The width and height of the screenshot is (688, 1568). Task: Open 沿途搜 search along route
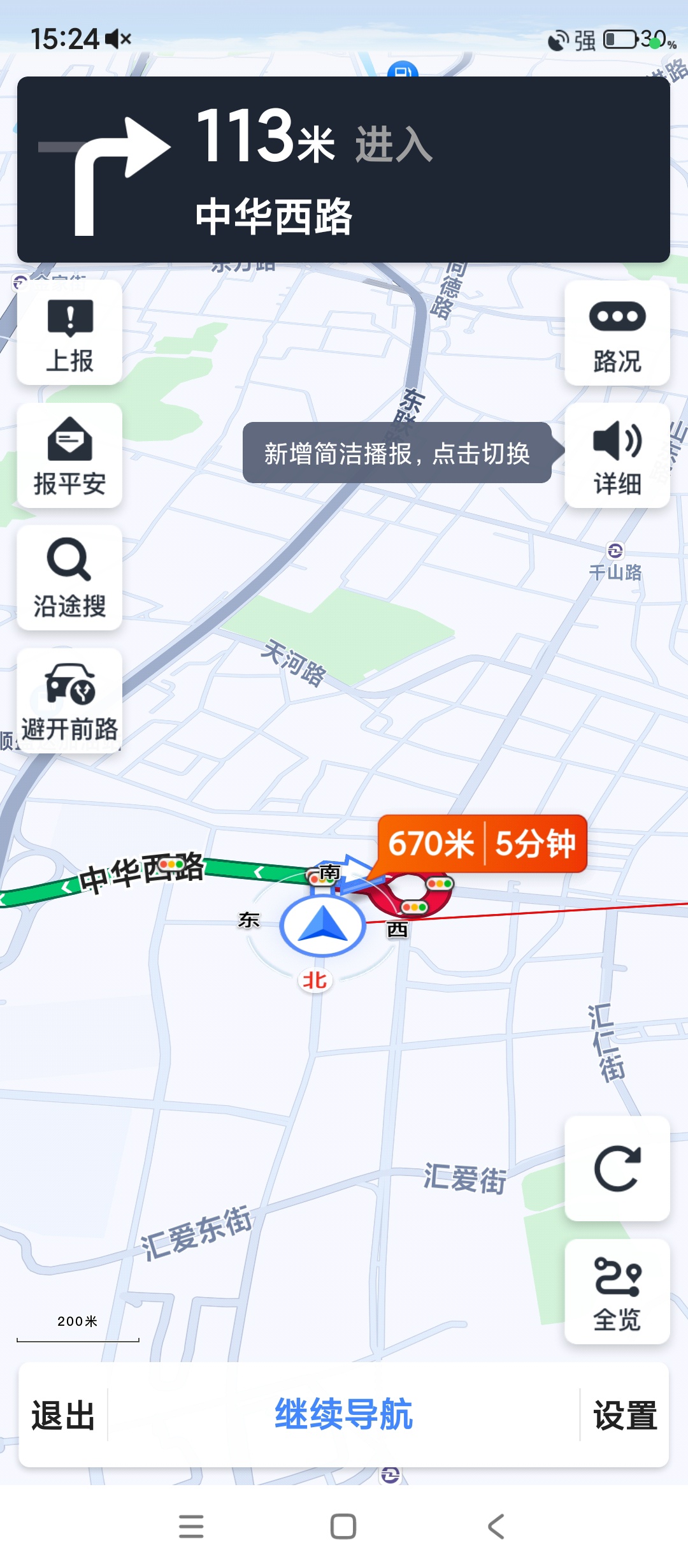69,578
